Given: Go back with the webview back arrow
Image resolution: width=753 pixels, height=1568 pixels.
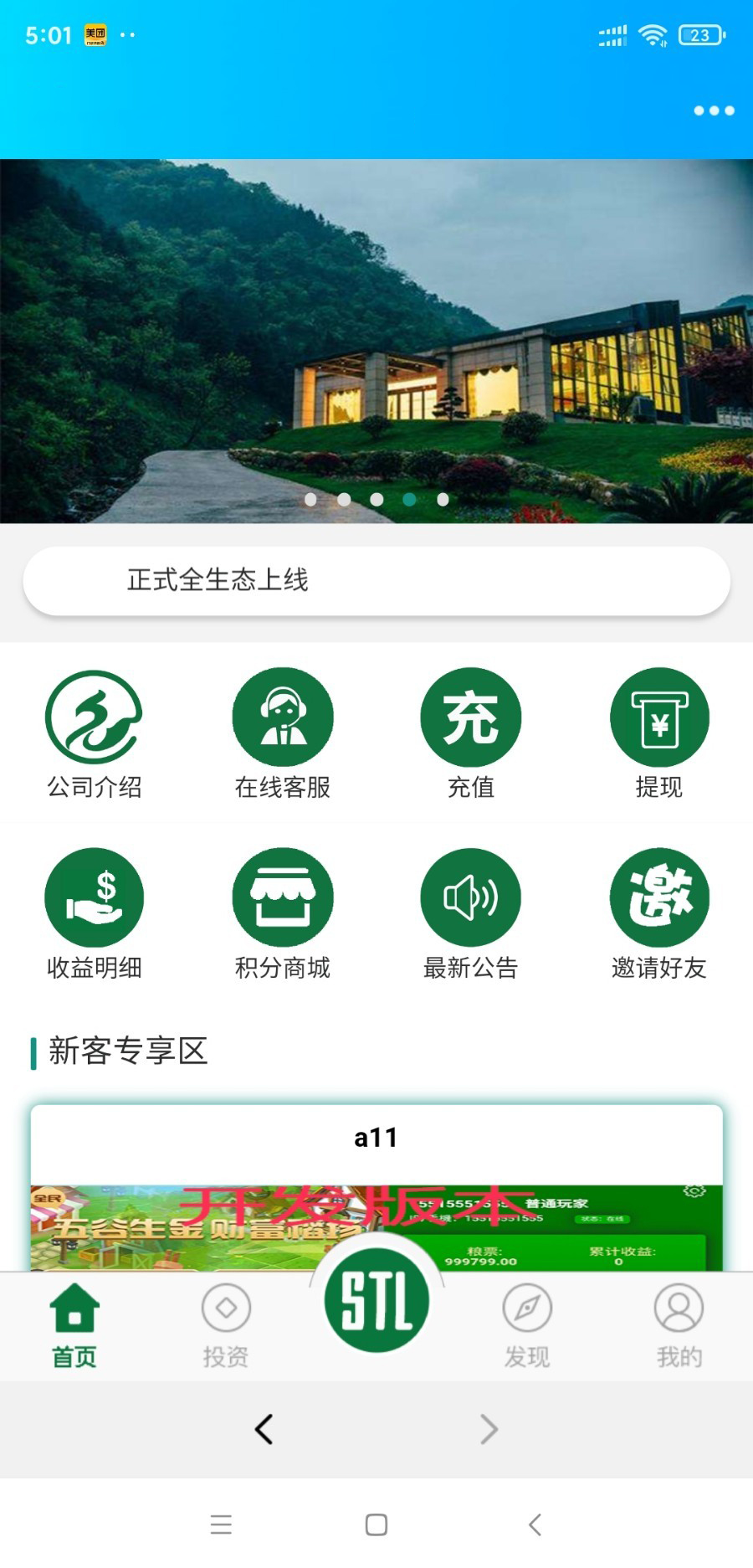Looking at the screenshot, I should point(264,1429).
